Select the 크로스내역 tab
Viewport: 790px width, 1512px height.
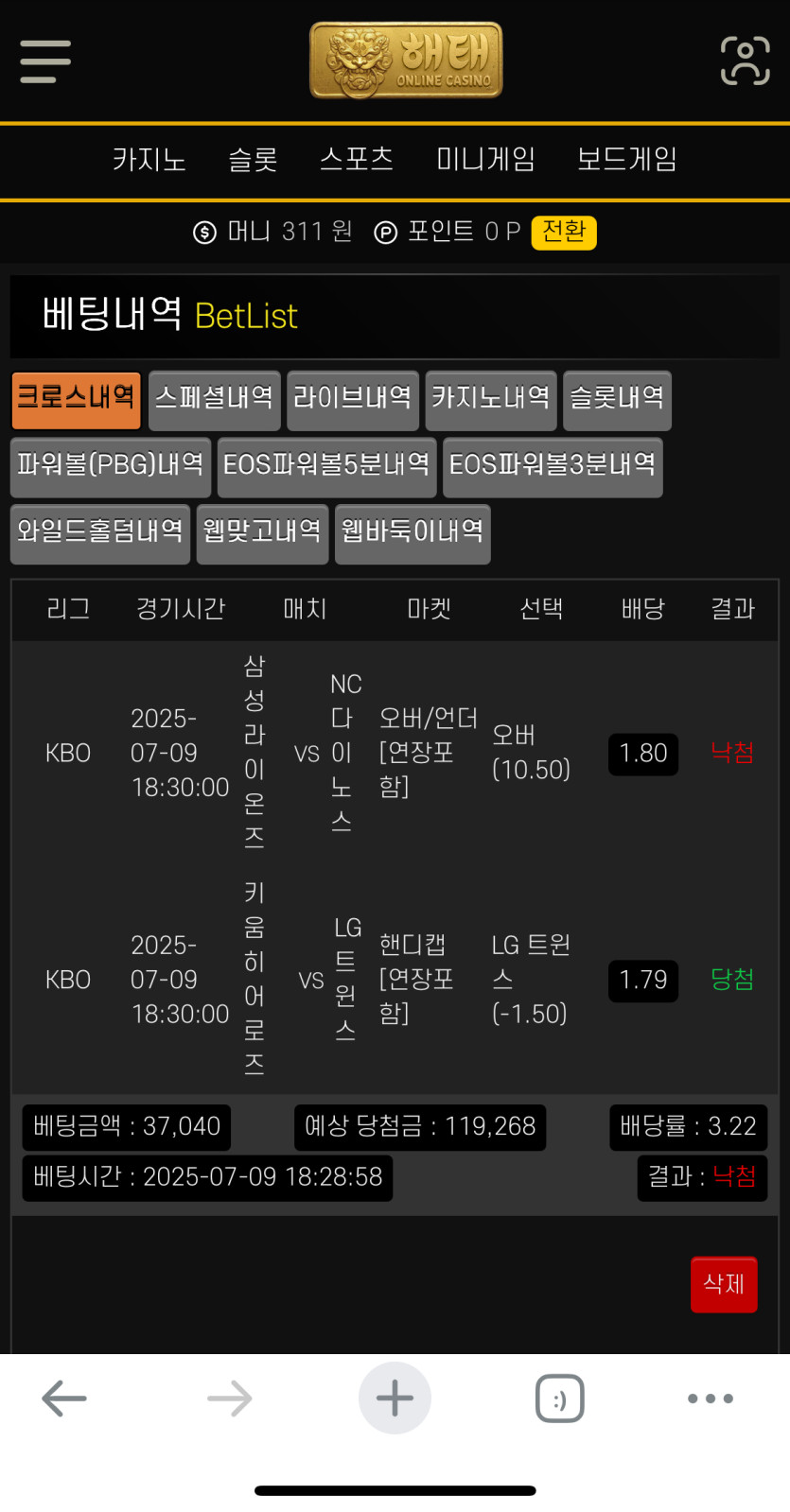tap(76, 399)
